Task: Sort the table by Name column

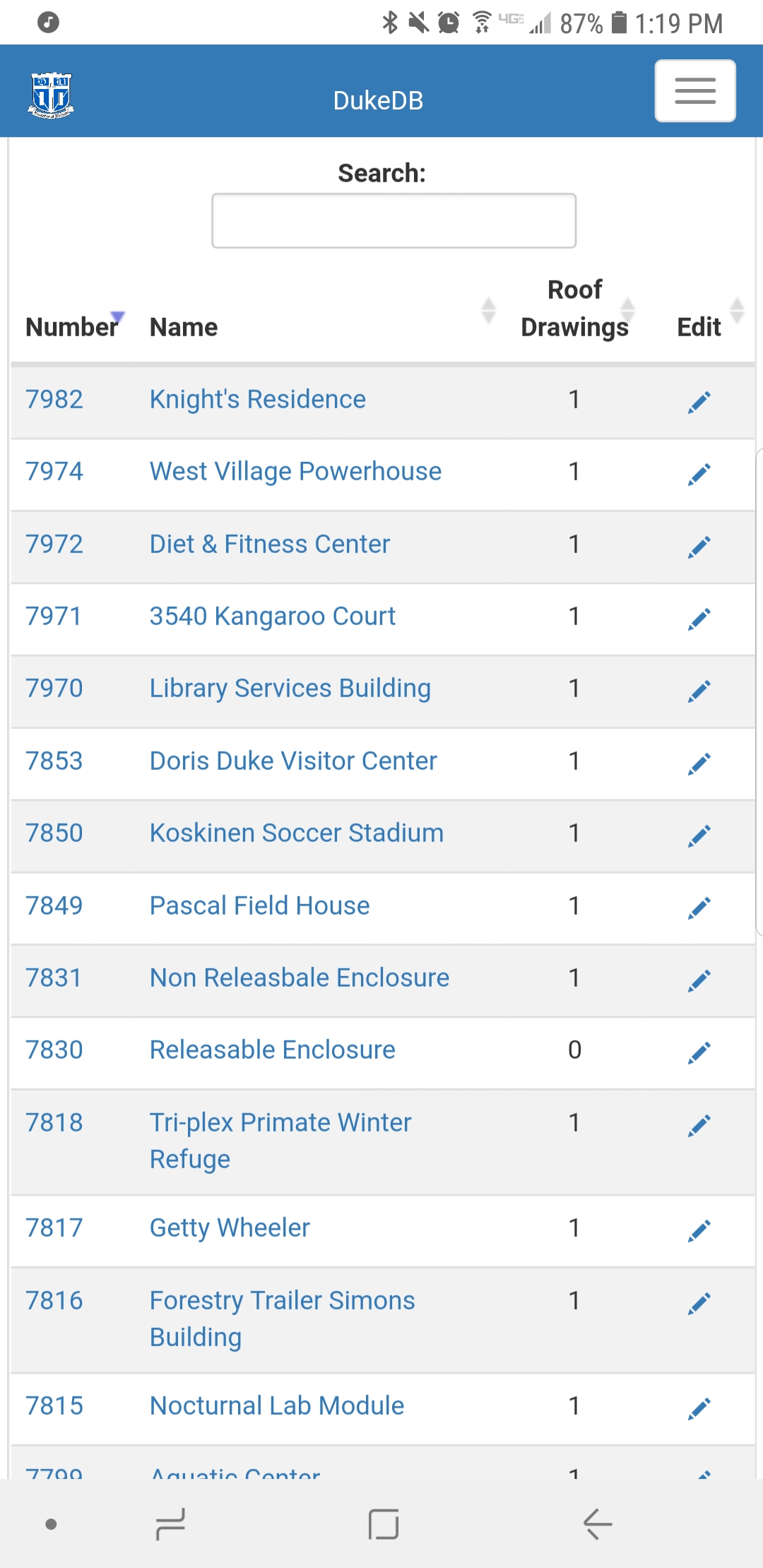Action: (x=184, y=327)
